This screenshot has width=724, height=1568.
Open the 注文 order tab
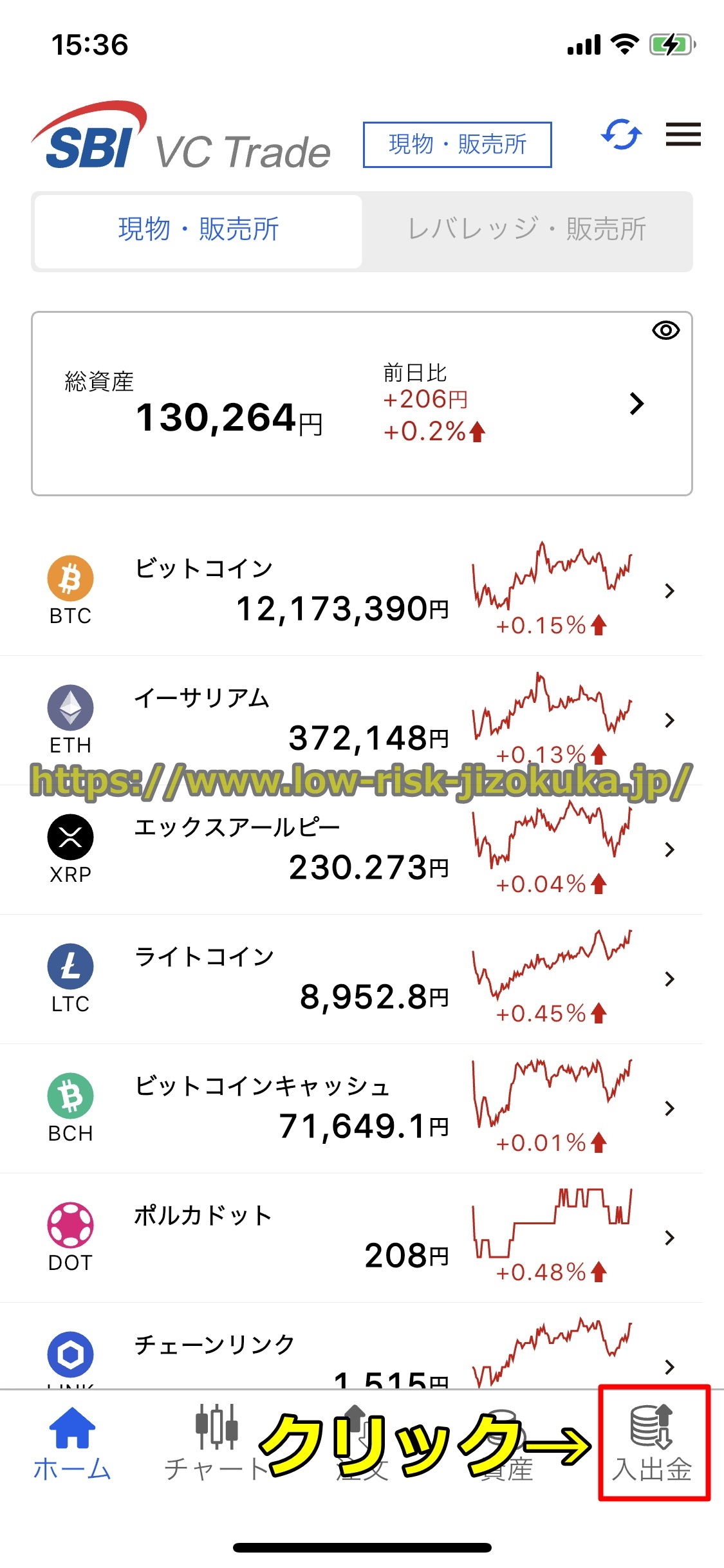(x=362, y=1444)
